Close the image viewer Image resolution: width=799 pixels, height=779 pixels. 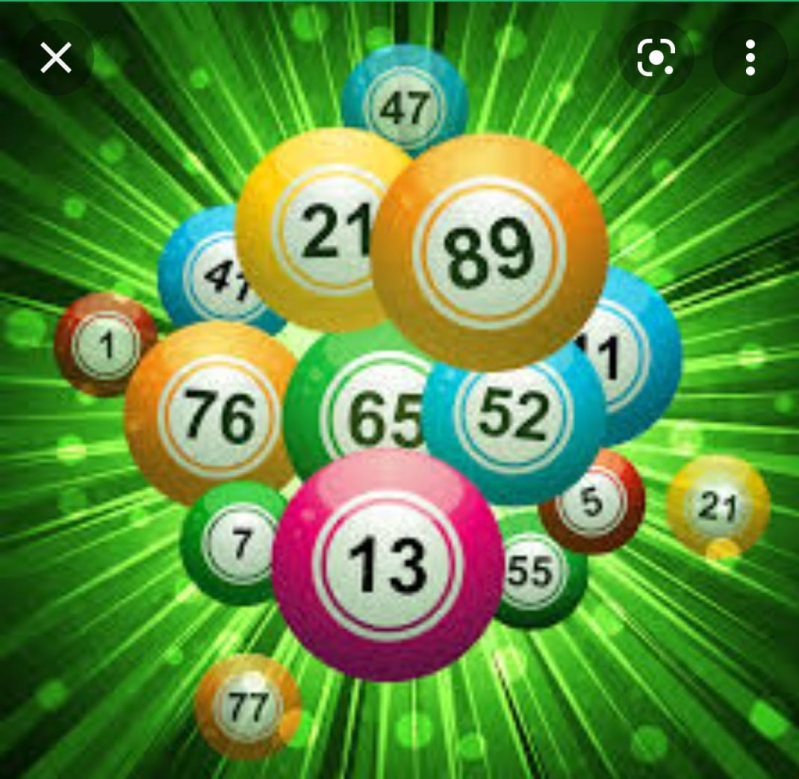tap(56, 58)
